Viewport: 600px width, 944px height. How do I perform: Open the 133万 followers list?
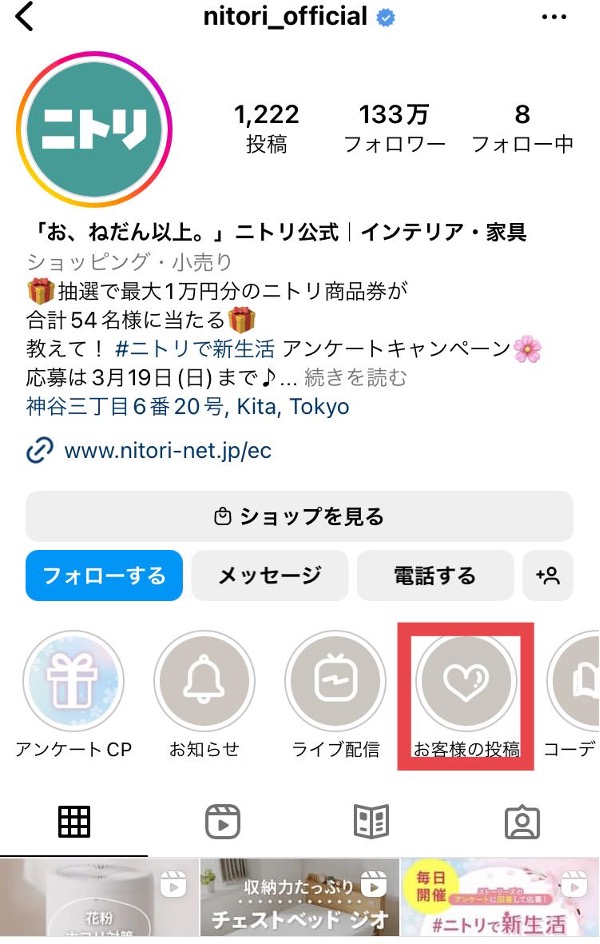click(395, 129)
